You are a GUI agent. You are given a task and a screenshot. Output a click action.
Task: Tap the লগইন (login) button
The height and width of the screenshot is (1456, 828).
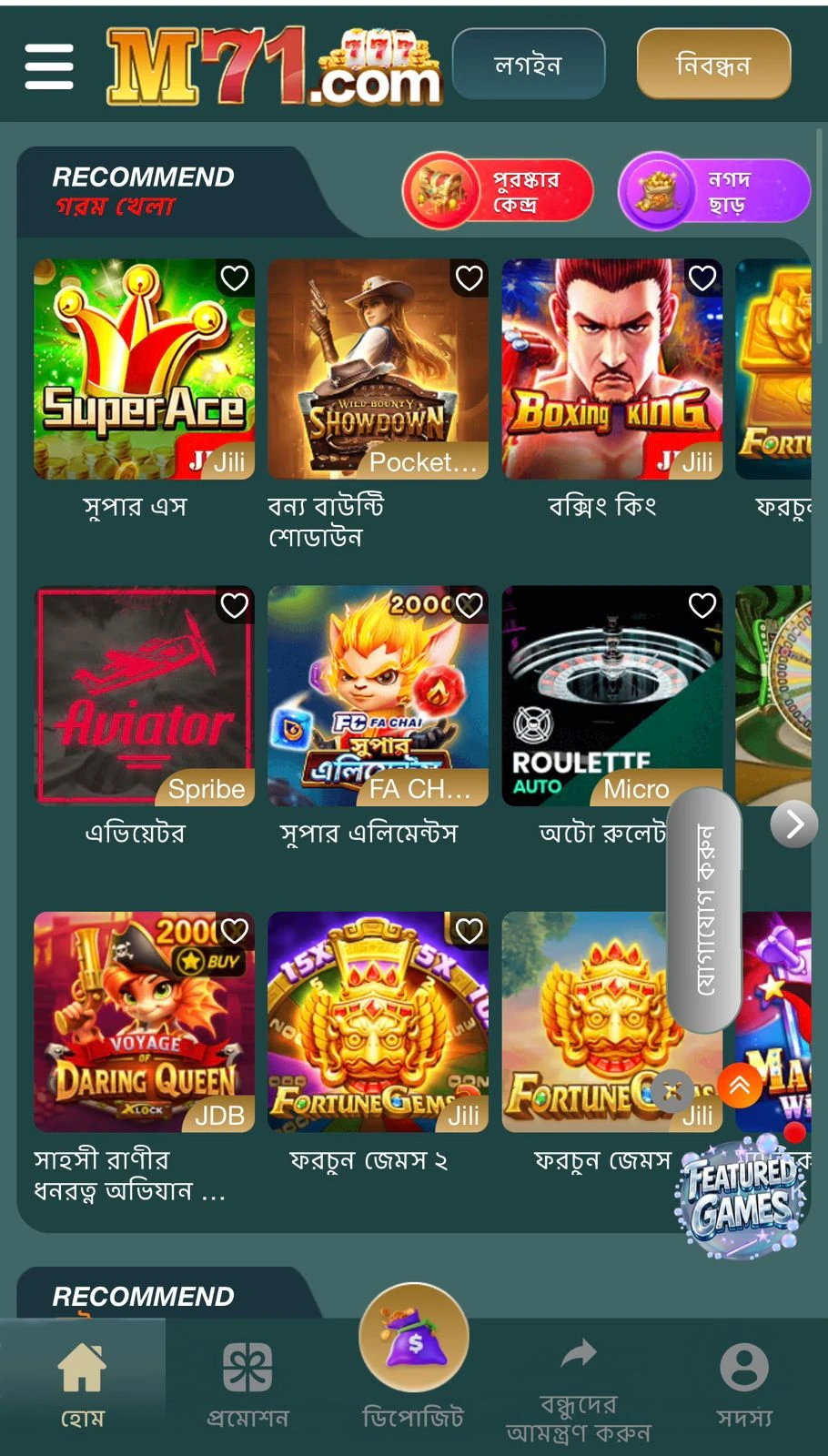coord(529,64)
